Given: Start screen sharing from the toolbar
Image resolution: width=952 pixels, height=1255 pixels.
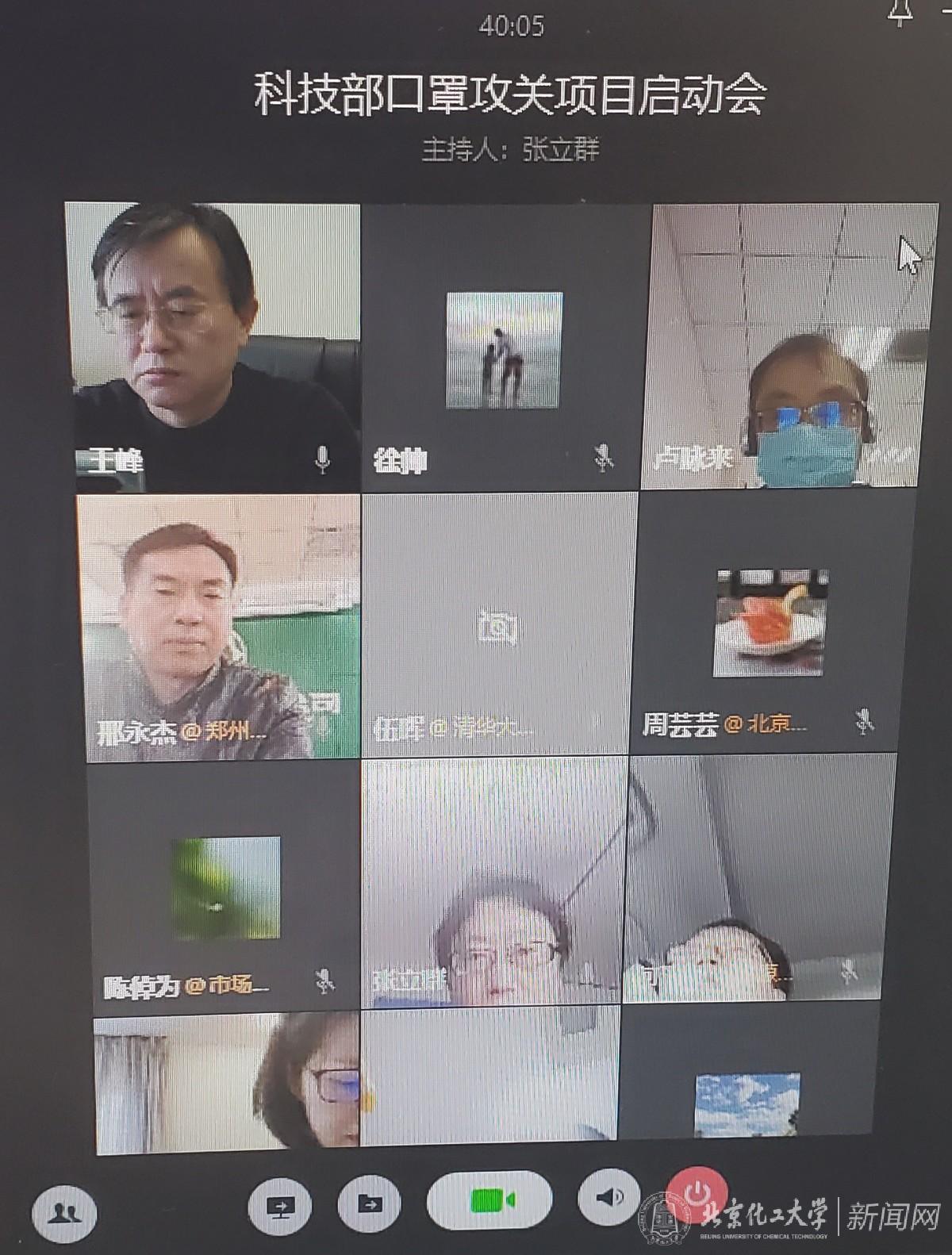Looking at the screenshot, I should (282, 1207).
